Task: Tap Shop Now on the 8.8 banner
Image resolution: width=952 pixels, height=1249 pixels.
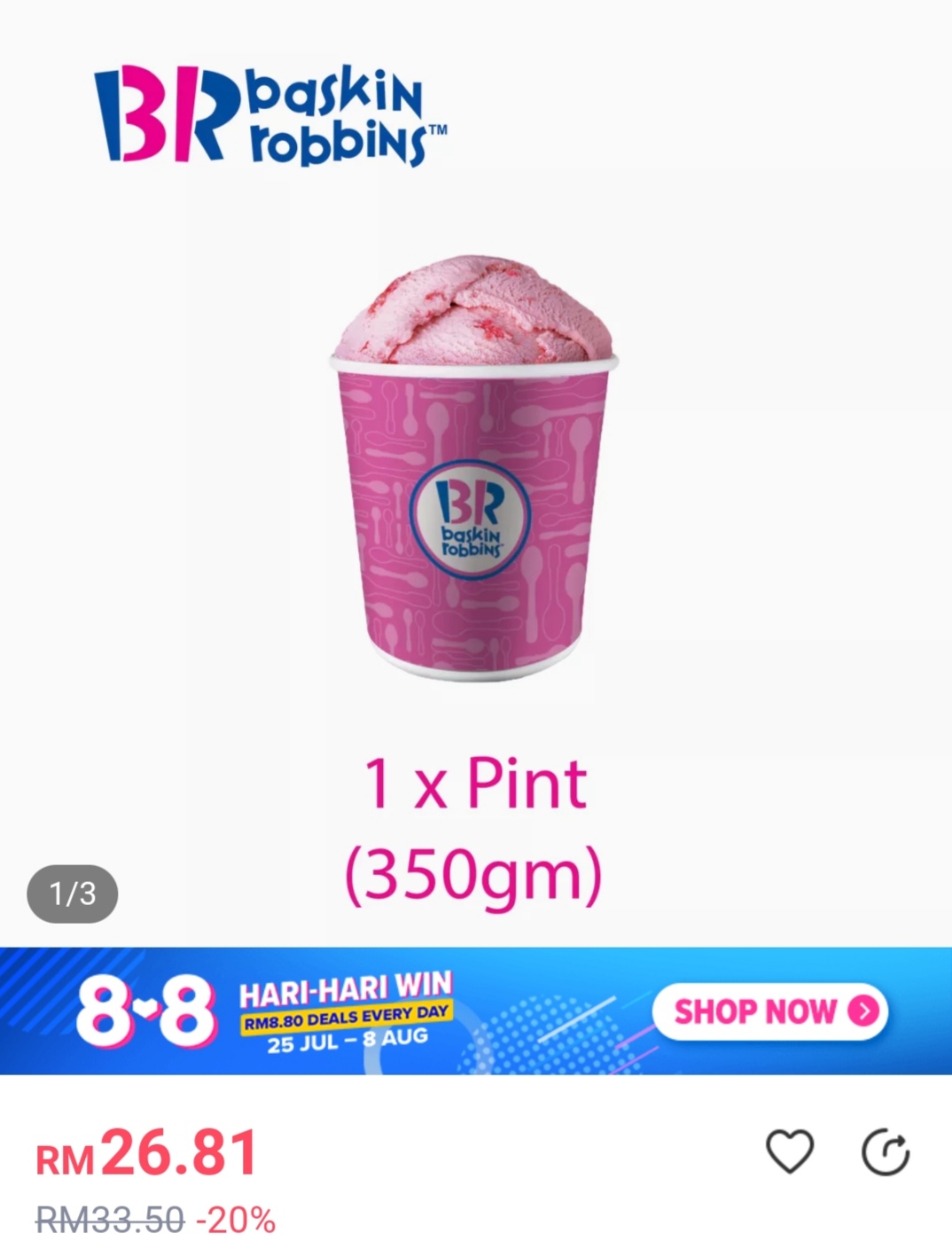Action: click(770, 1011)
